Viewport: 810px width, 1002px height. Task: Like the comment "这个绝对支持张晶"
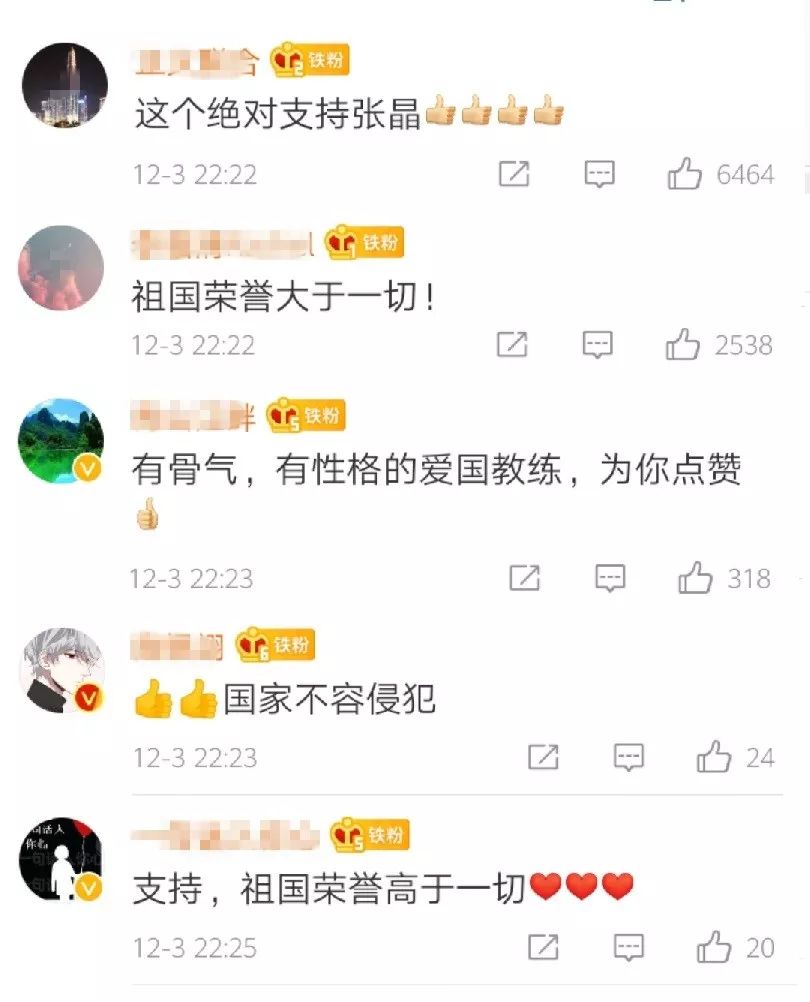[685, 175]
